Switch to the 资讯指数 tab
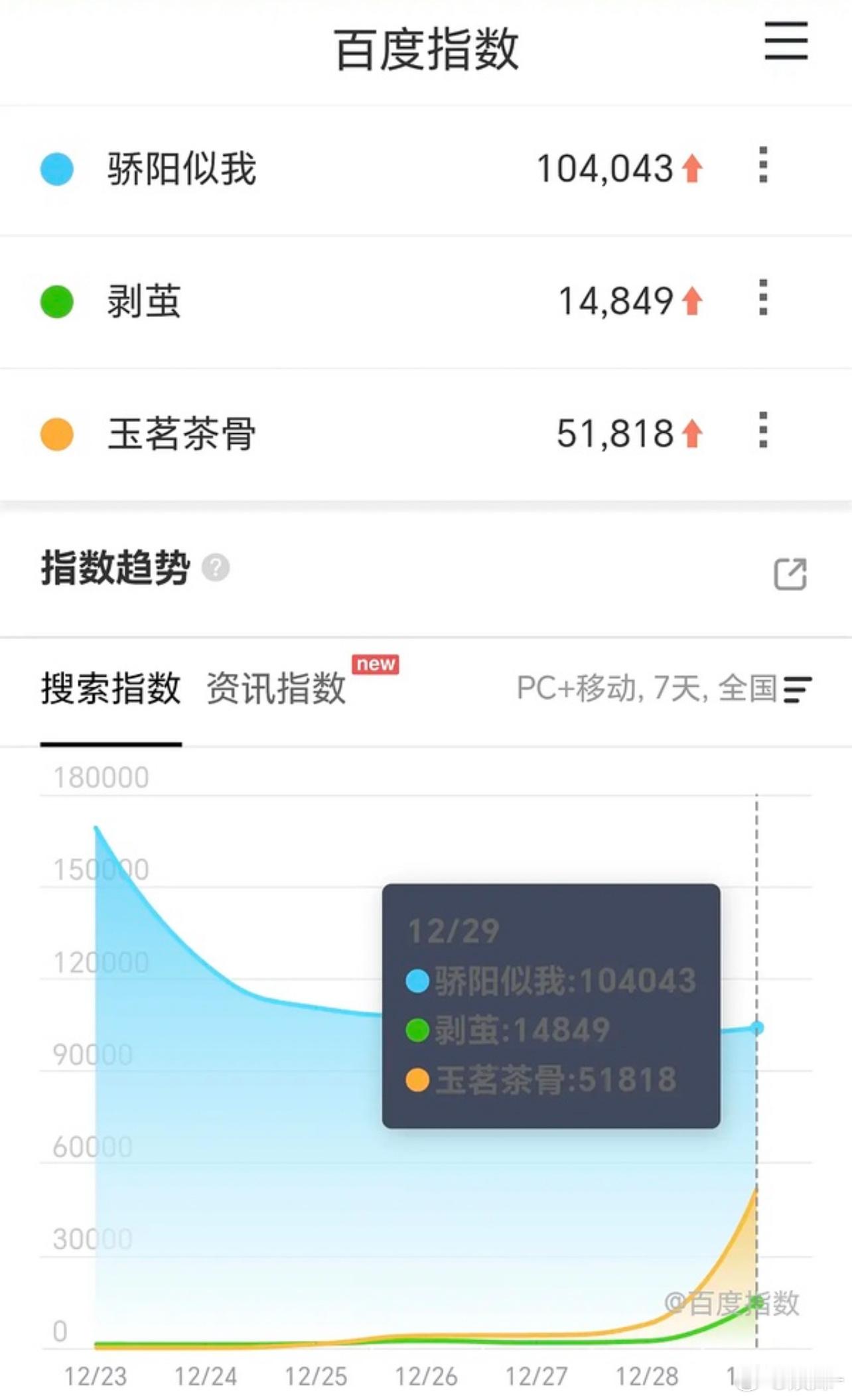Viewport: 852px width, 1400px height. click(275, 689)
